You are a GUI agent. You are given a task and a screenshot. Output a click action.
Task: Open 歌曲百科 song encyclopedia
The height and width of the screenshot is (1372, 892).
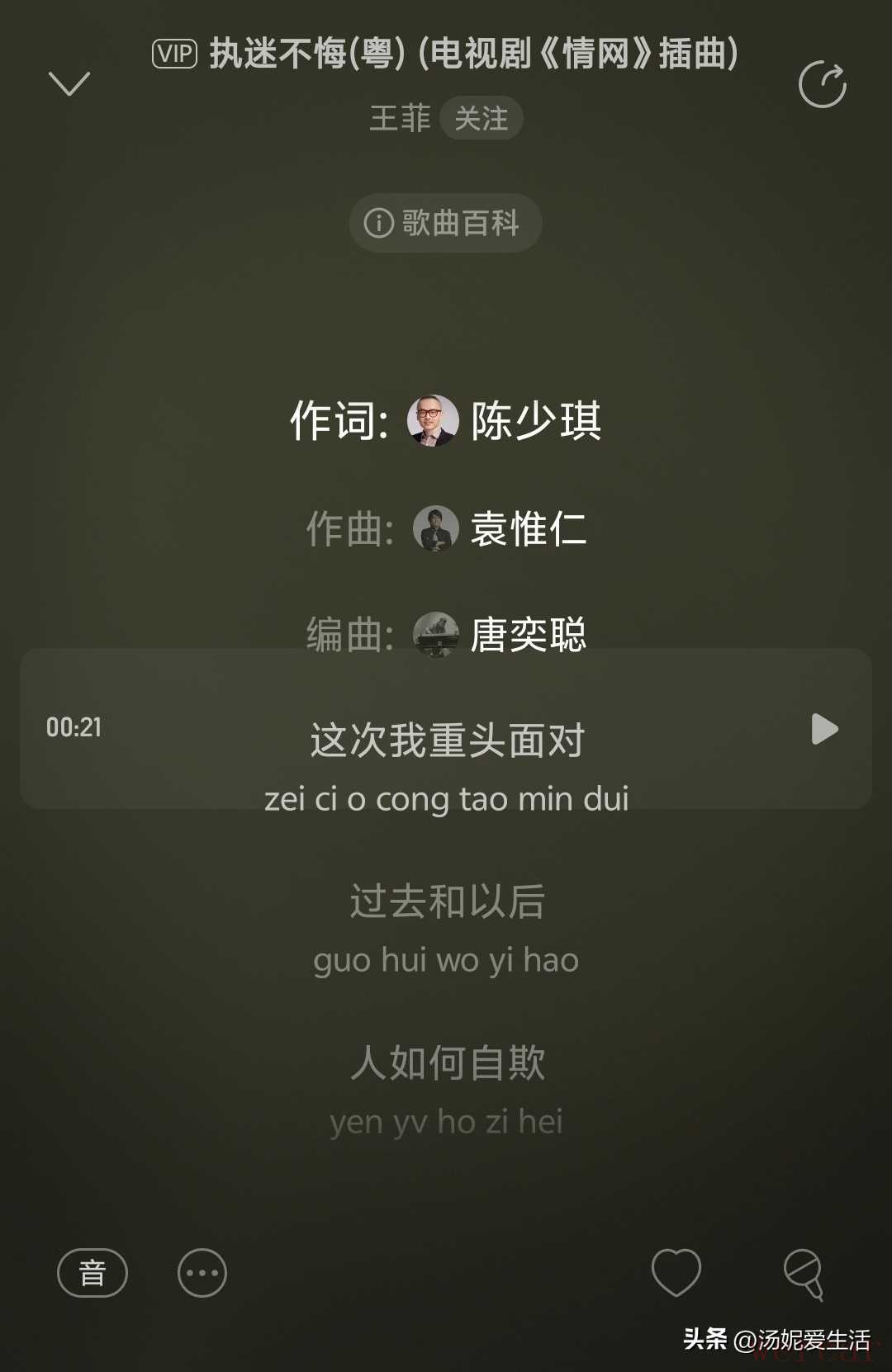pos(445,223)
